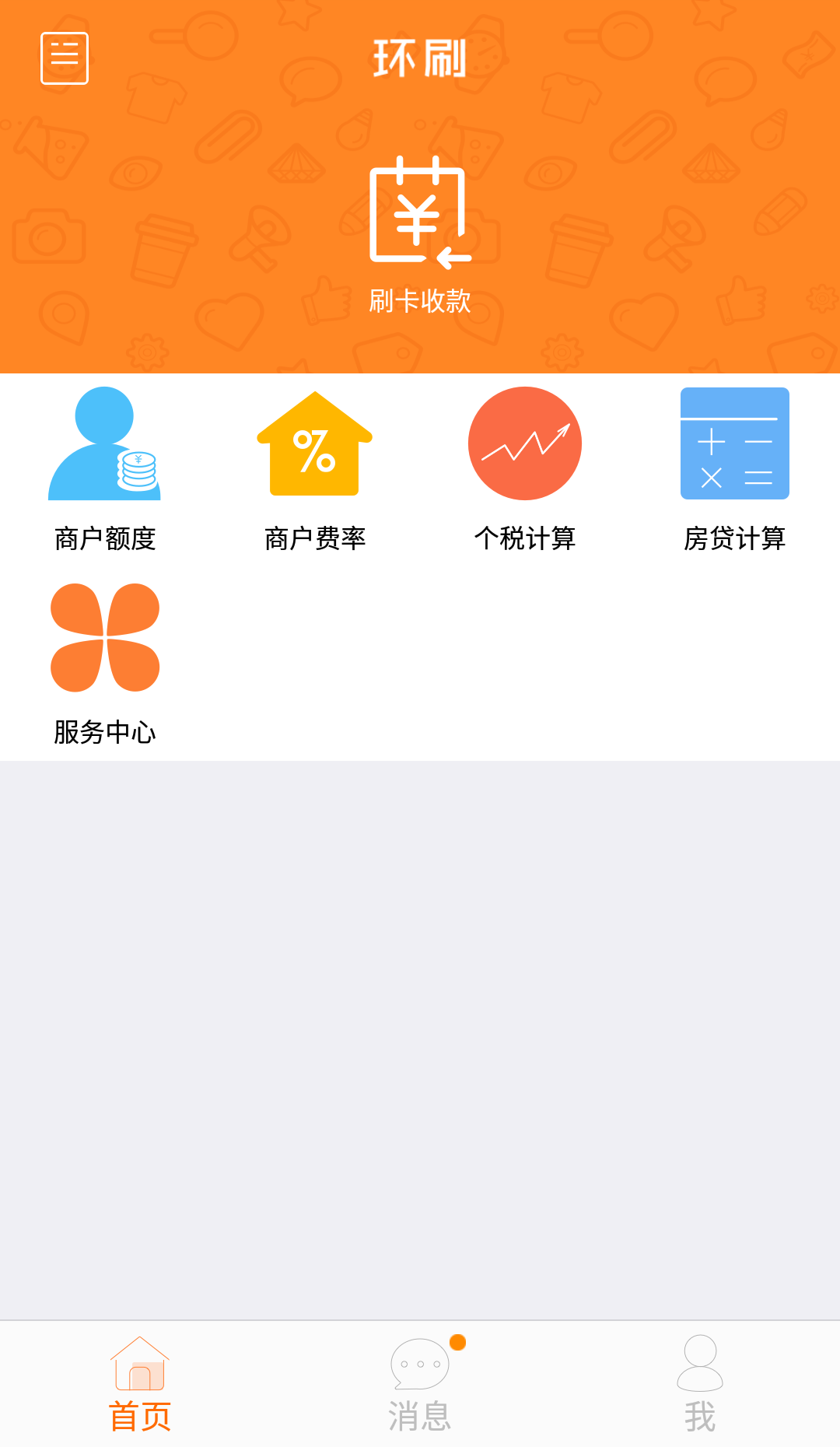The width and height of the screenshot is (840, 1447).
Task: Tap the red trend chart circle icon
Action: (525, 442)
